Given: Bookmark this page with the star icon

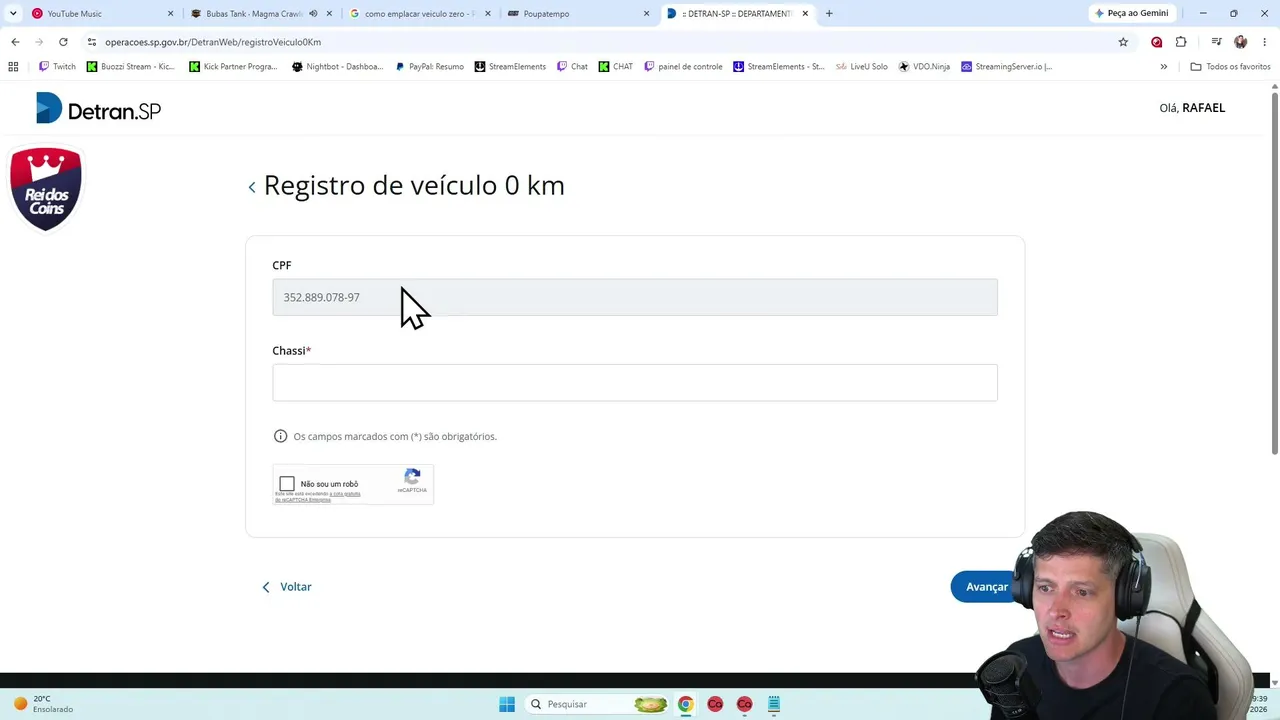Looking at the screenshot, I should click(x=1123, y=42).
